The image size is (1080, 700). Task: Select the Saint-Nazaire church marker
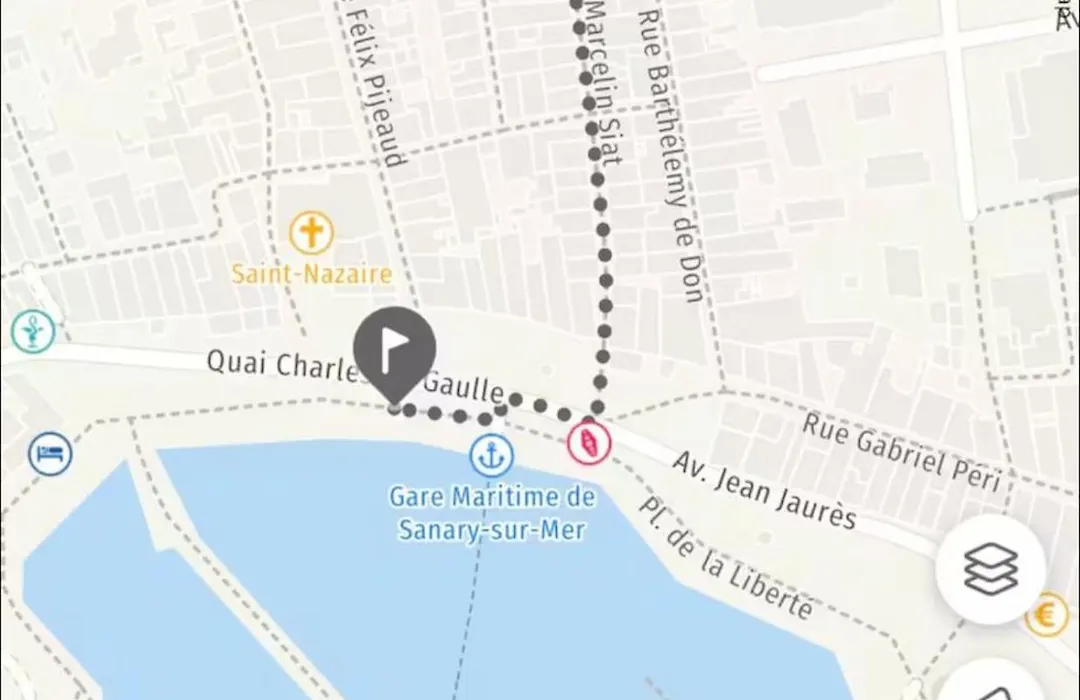311,234
